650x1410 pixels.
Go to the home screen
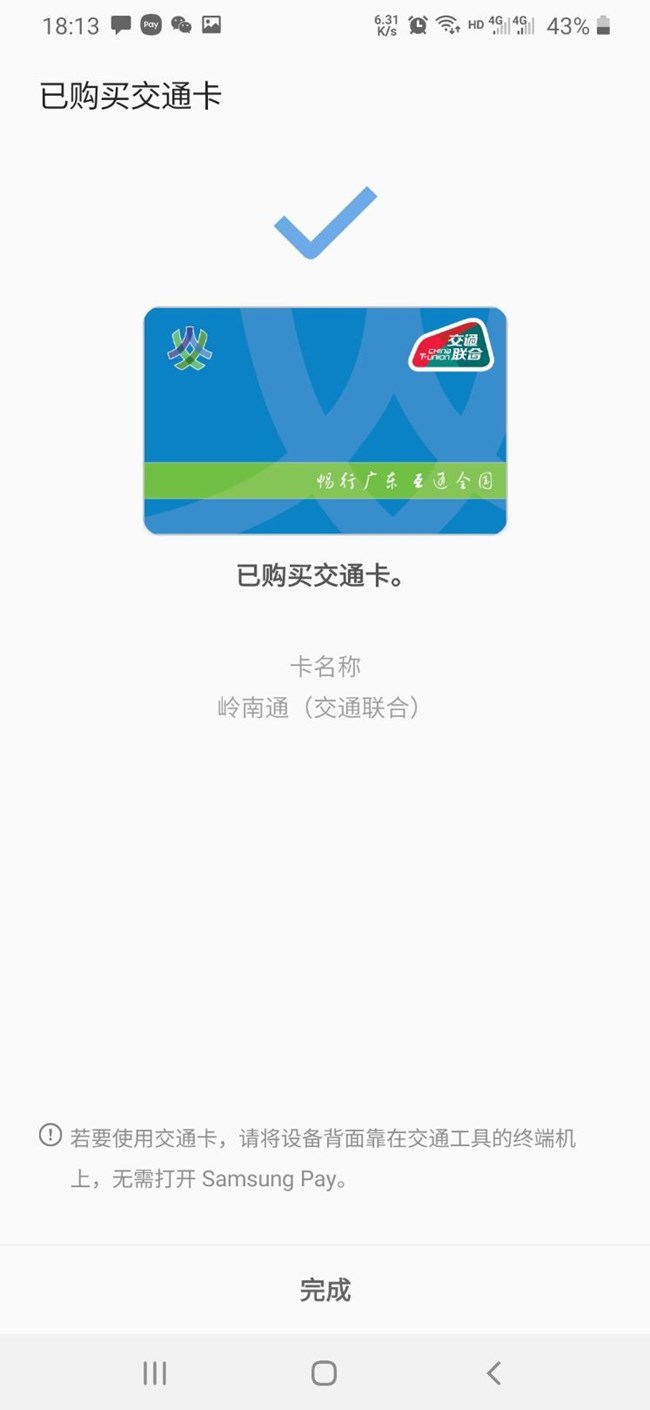point(324,1373)
